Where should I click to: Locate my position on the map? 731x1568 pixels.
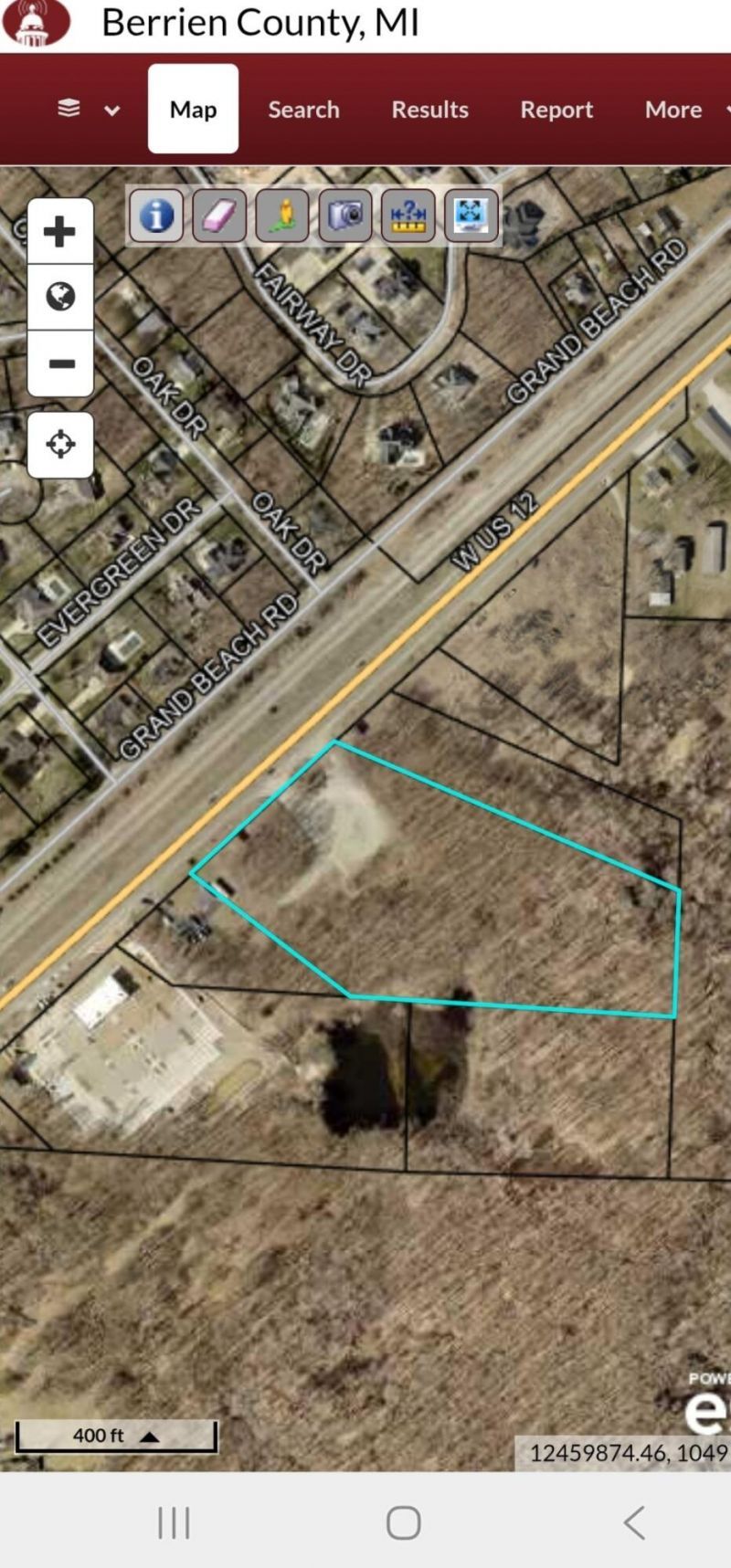point(60,445)
